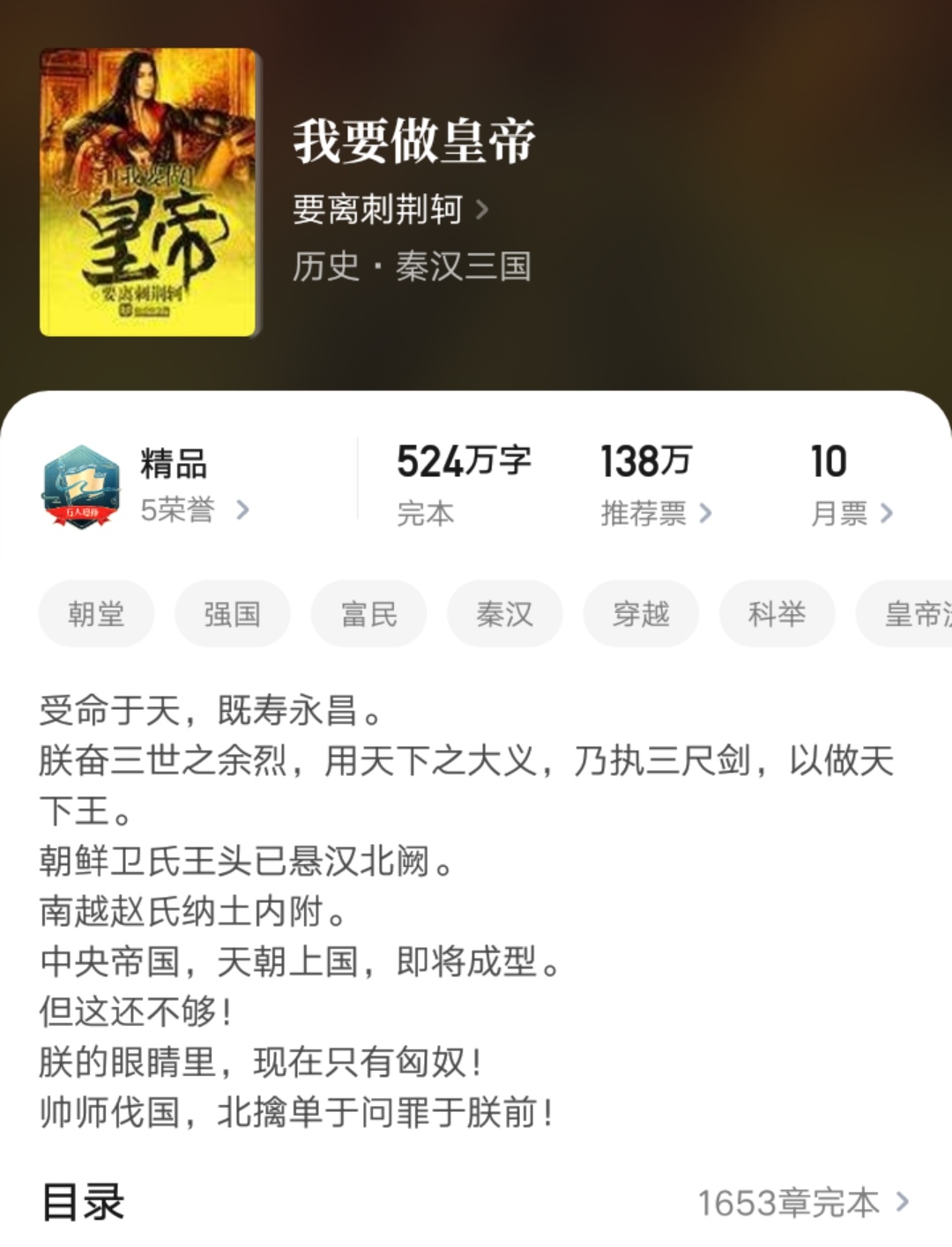Tap the 富民 tag chip
Screen dimensions: 952x1247
point(368,614)
